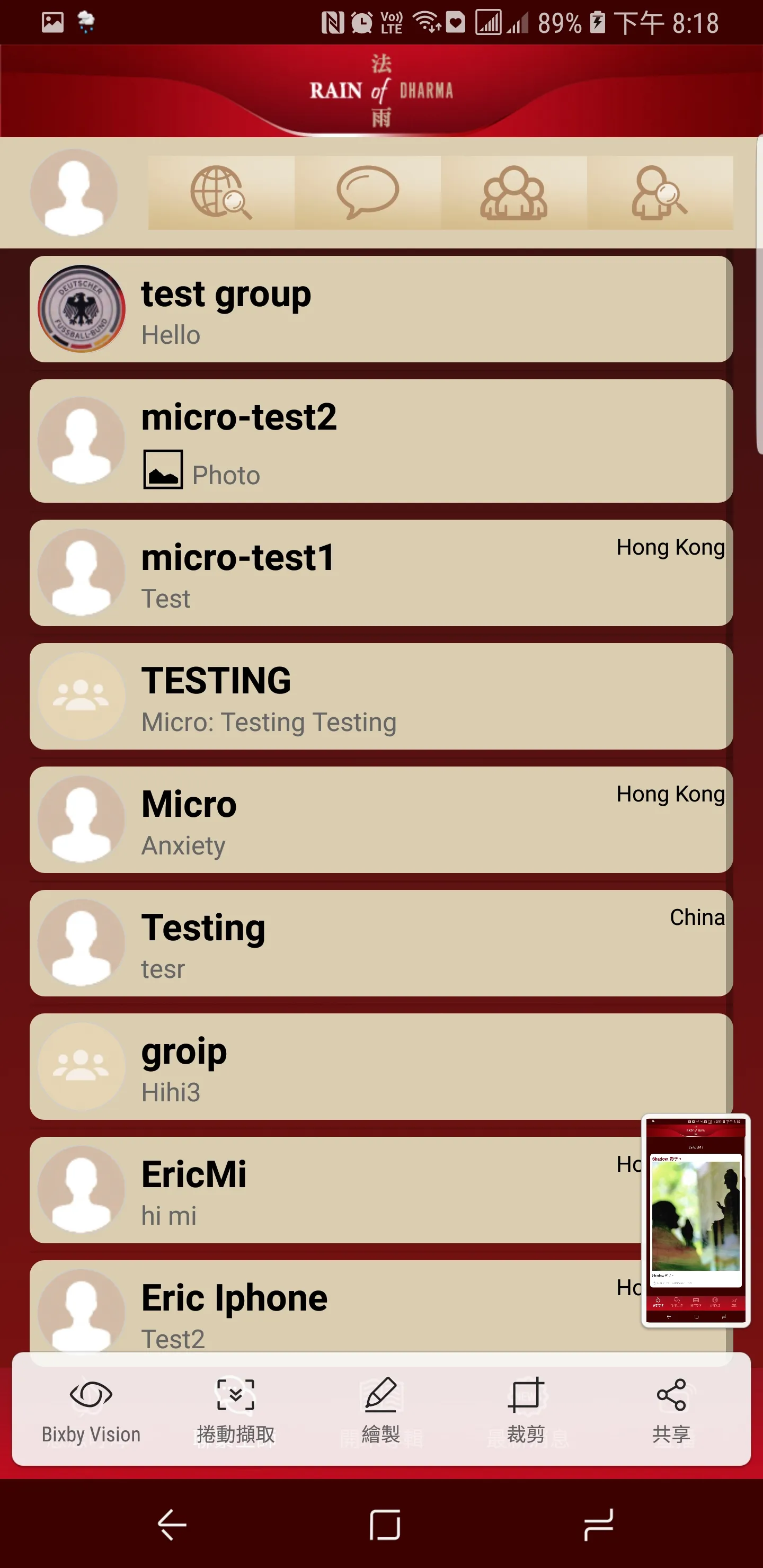Viewport: 763px width, 1568px height.
Task: Open the TESTING group conversation
Action: 380,697
